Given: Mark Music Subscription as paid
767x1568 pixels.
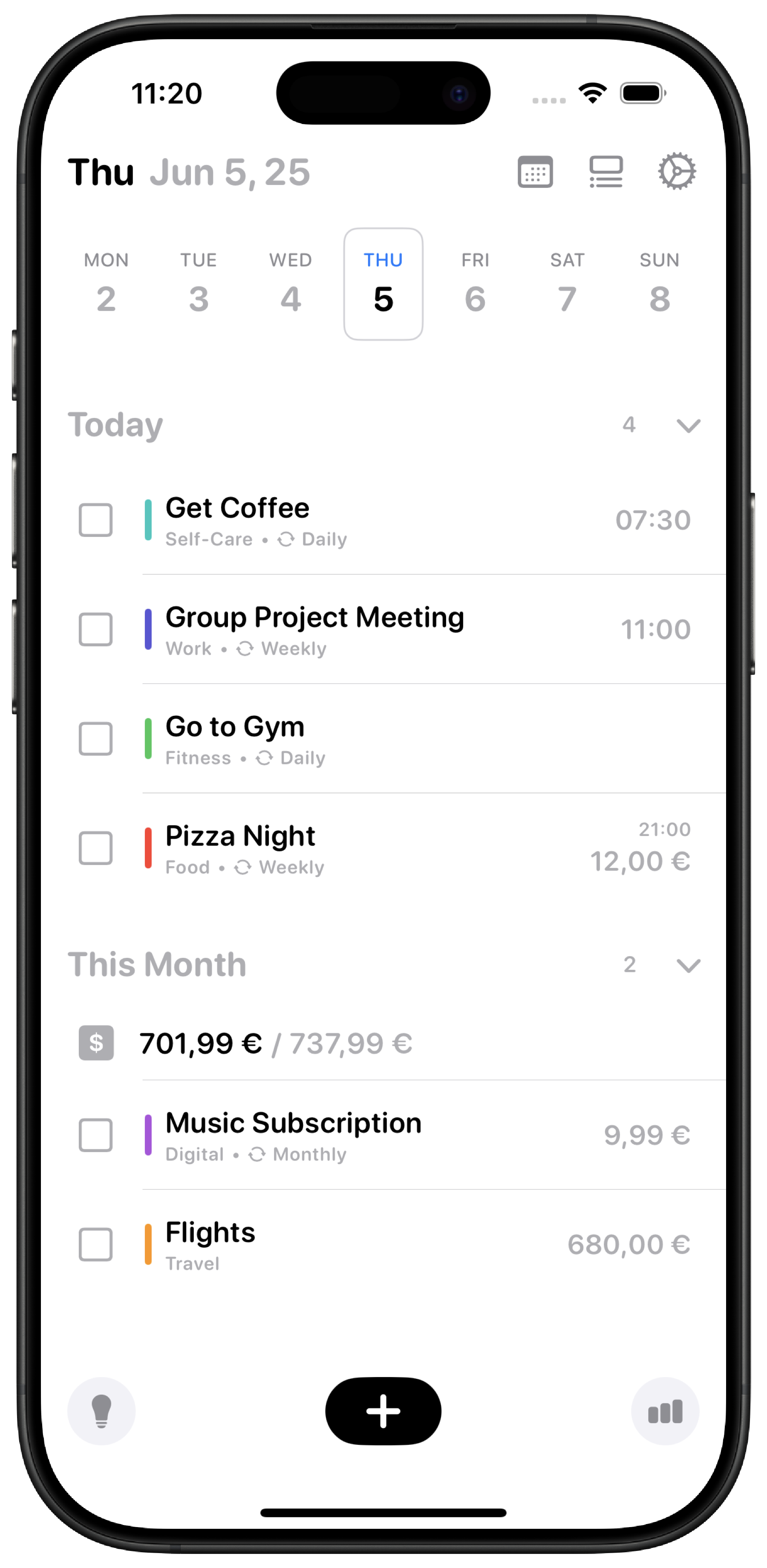Looking at the screenshot, I should [x=95, y=1135].
